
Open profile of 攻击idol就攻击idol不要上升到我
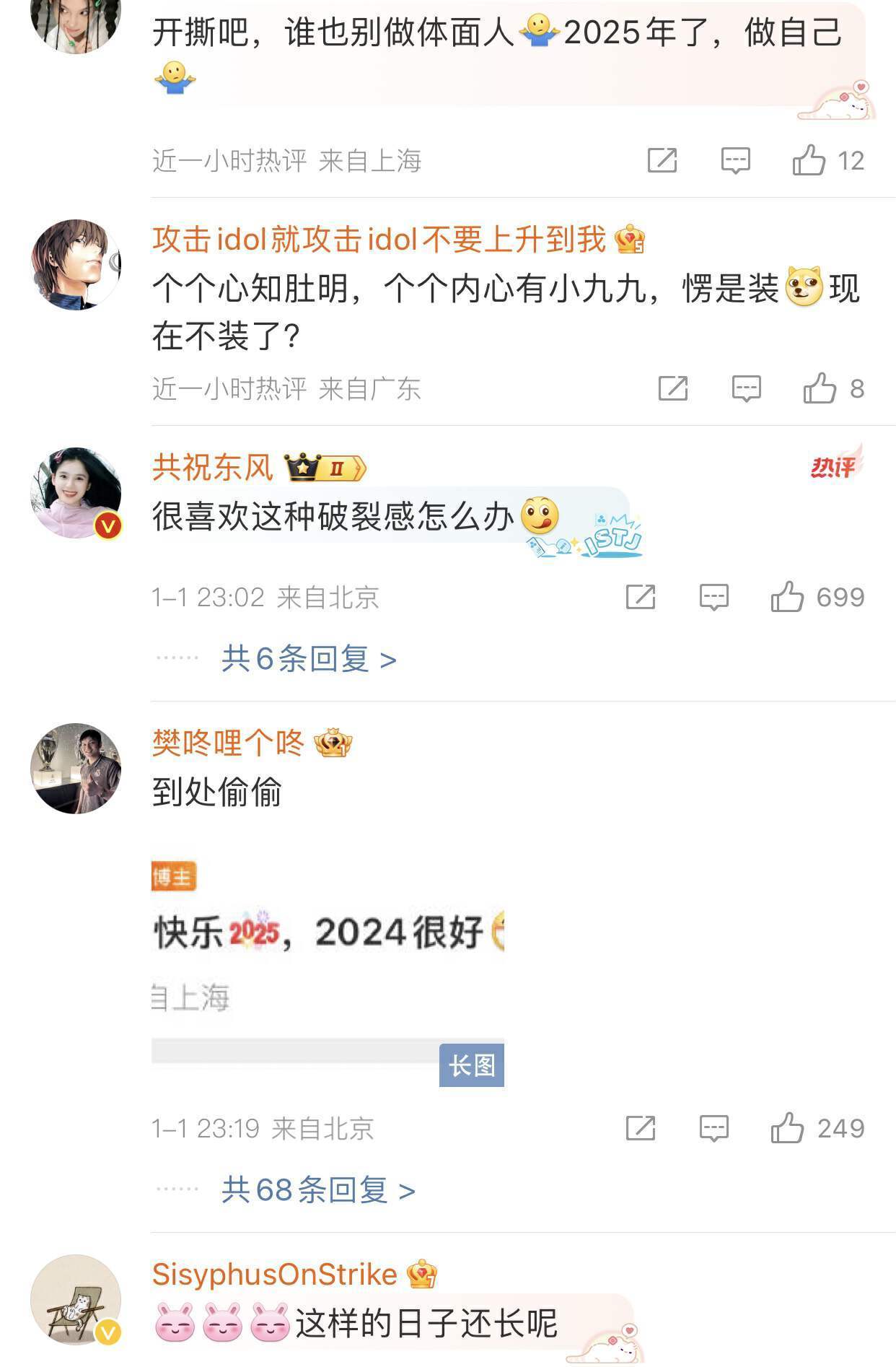378,240
